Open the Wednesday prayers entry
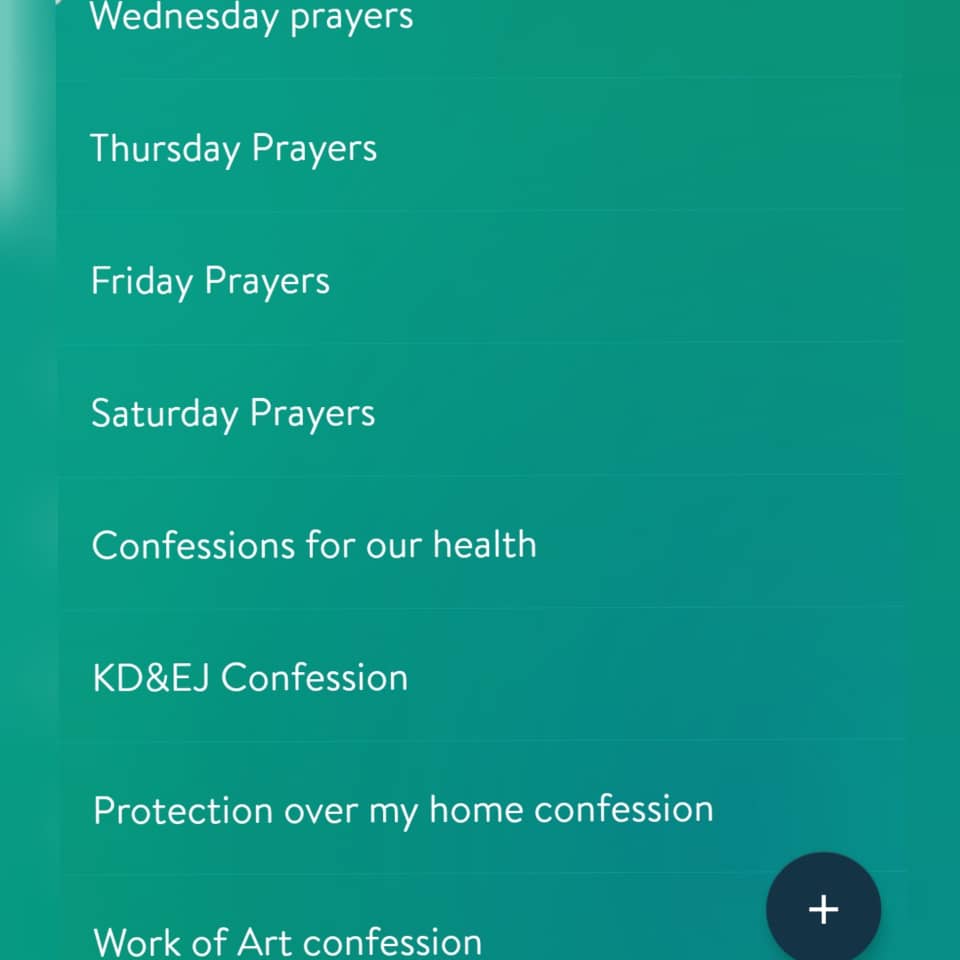 tap(251, 18)
